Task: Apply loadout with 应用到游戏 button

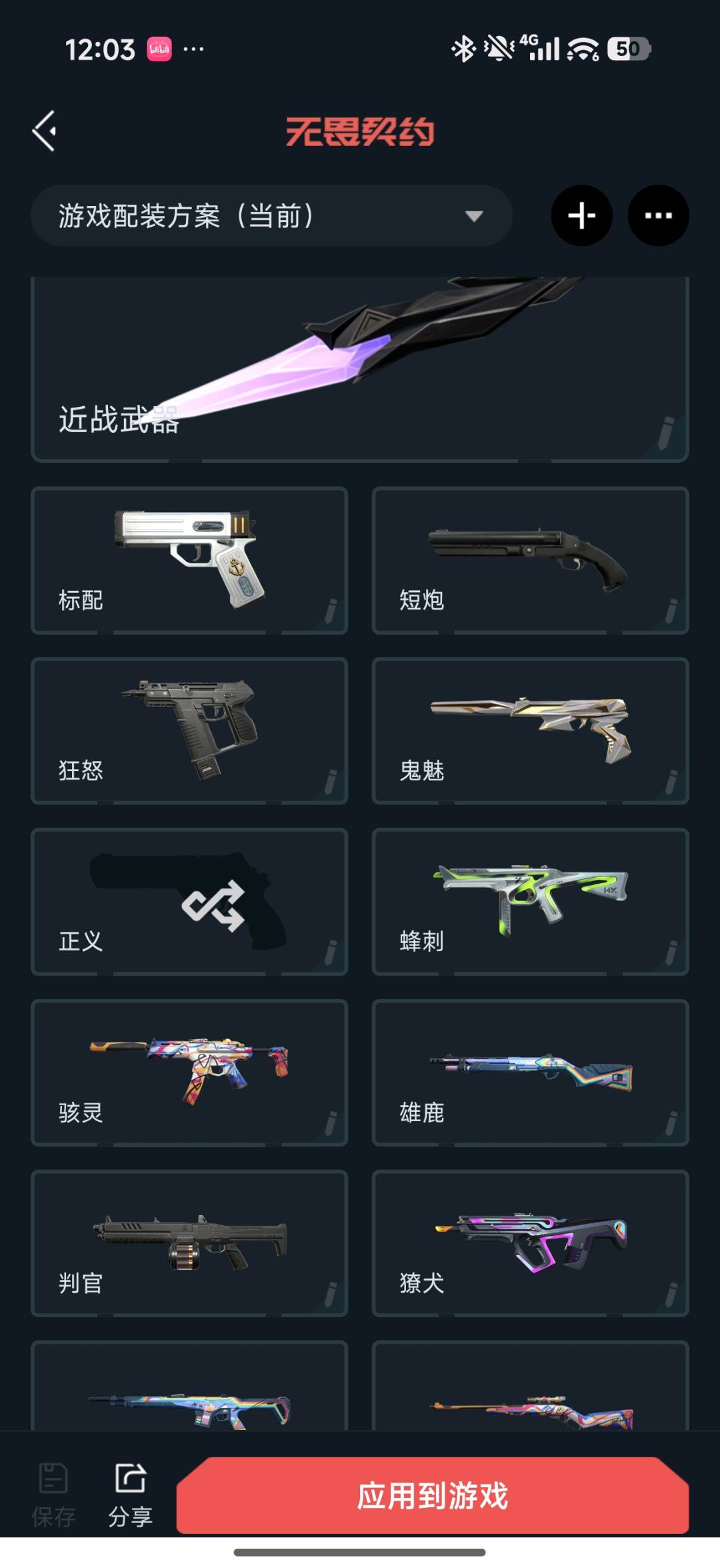Action: point(432,1495)
